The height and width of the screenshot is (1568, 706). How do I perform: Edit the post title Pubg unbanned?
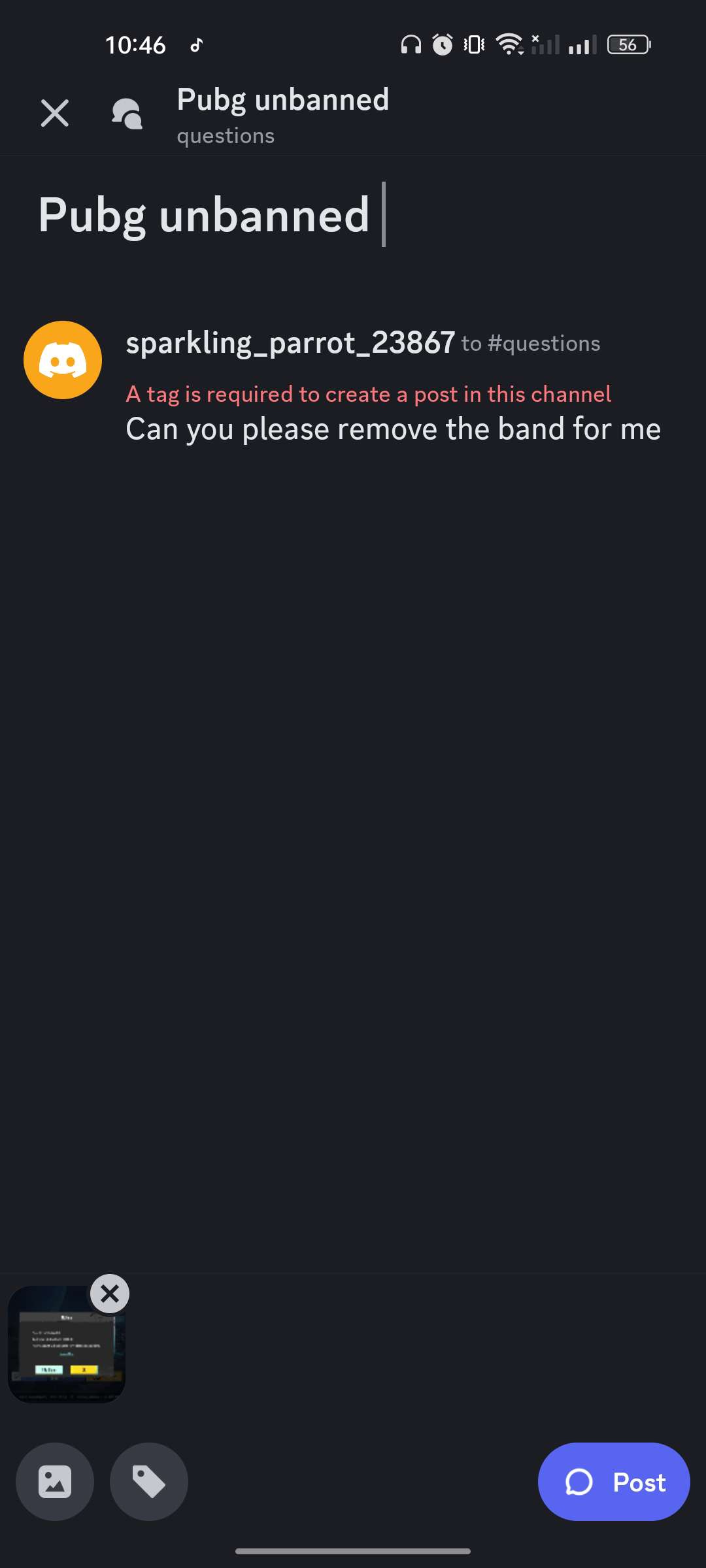pyautogui.click(x=204, y=215)
